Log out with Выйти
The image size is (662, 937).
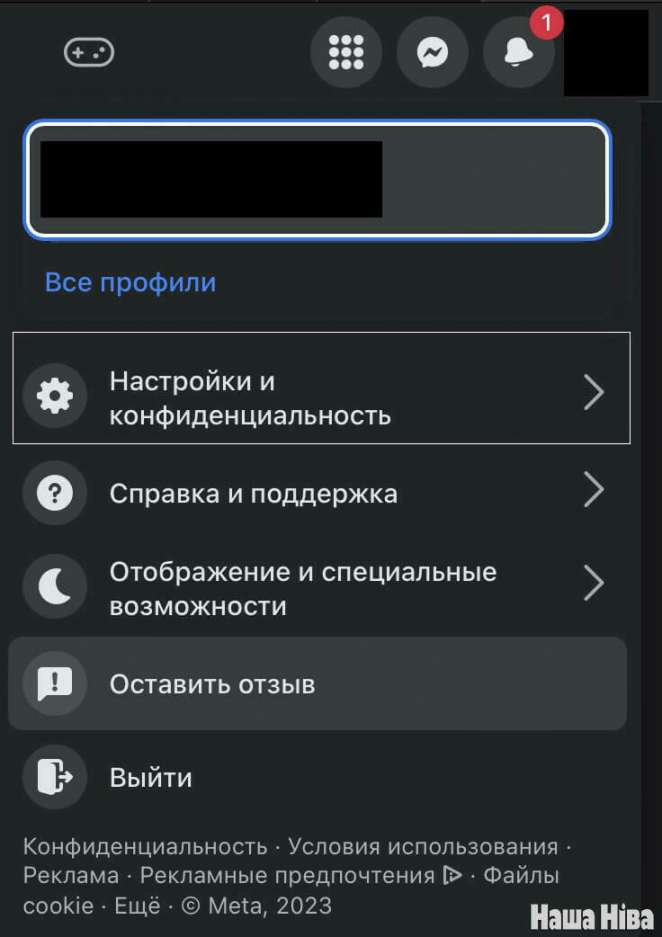click(x=150, y=777)
